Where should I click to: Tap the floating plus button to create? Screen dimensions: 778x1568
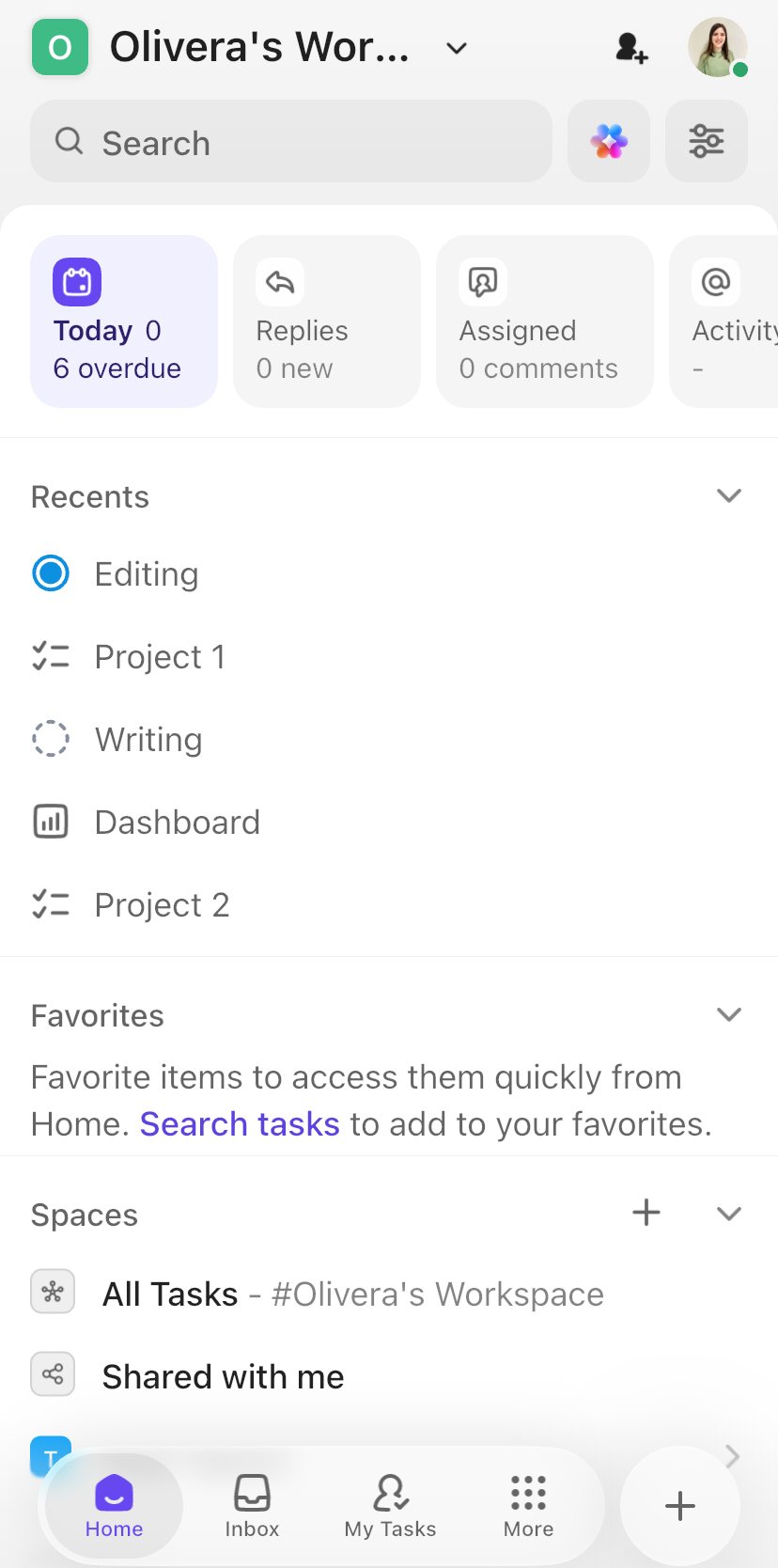[x=678, y=1505]
